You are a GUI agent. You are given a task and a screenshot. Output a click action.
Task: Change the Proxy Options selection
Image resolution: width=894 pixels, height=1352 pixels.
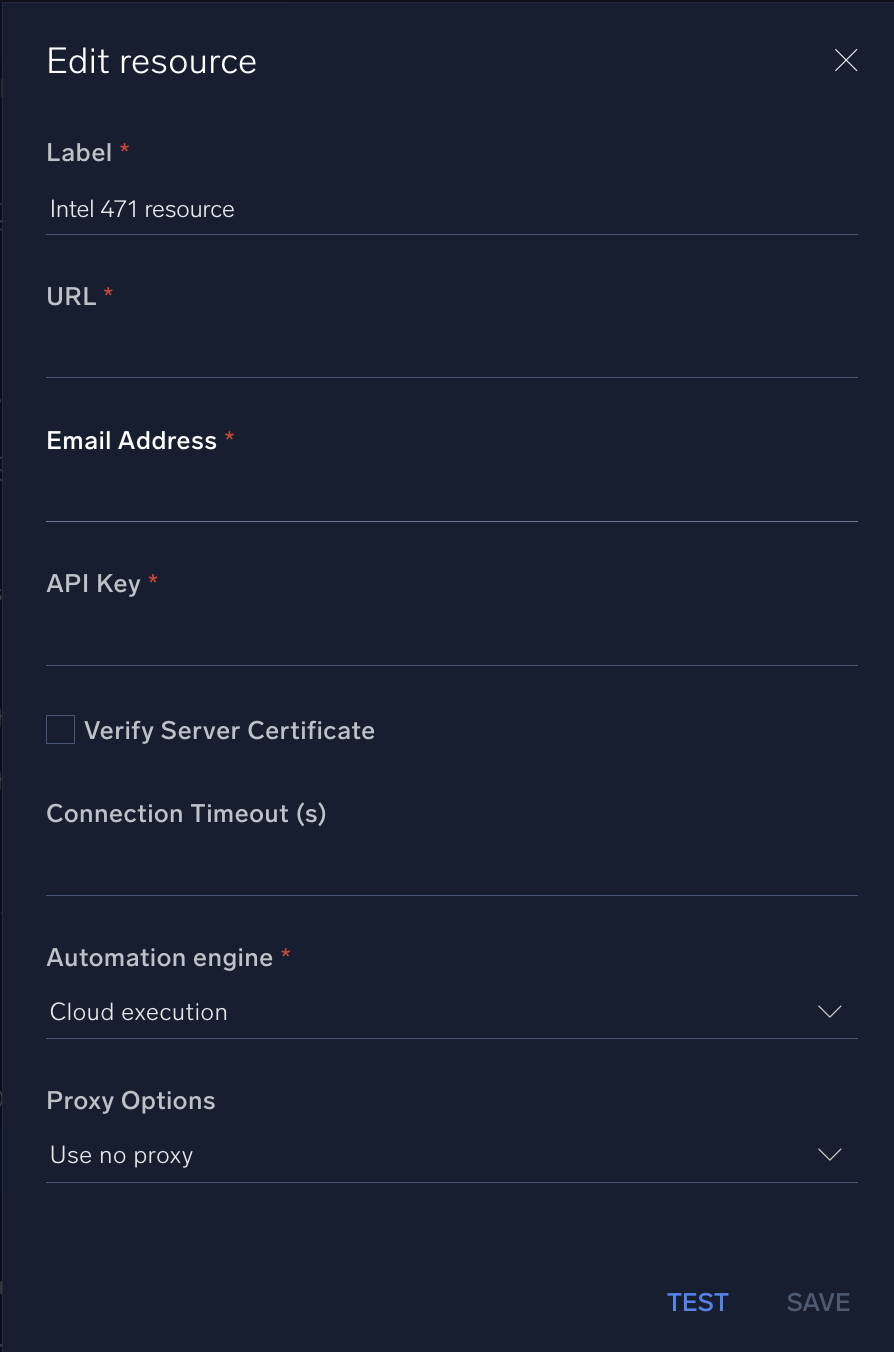(450, 1154)
